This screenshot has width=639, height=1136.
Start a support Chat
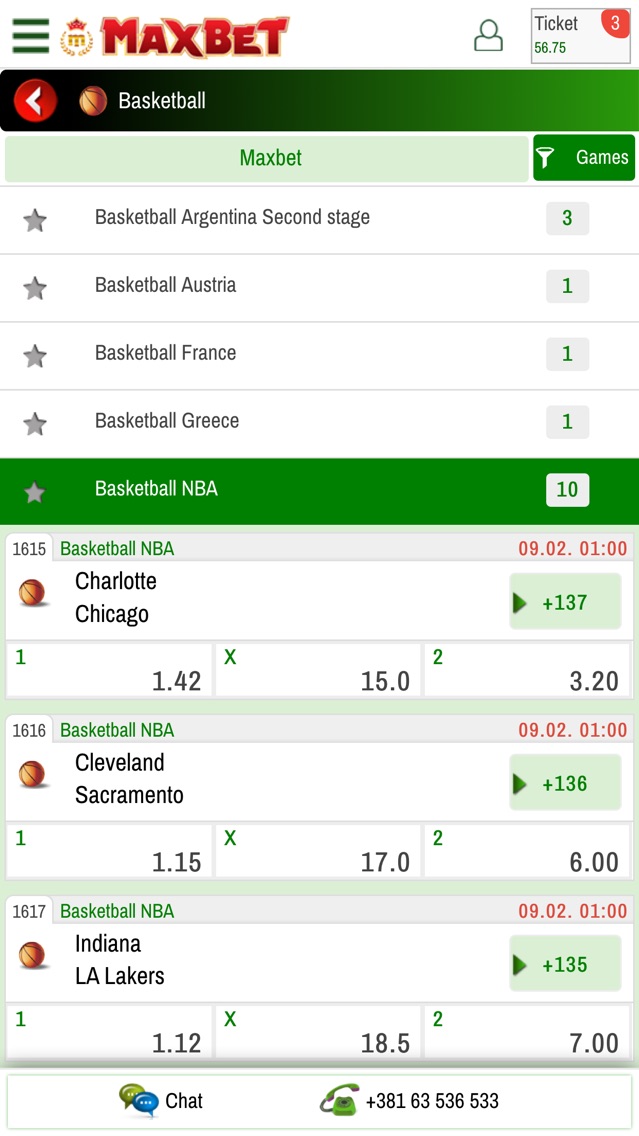[x=161, y=1101]
